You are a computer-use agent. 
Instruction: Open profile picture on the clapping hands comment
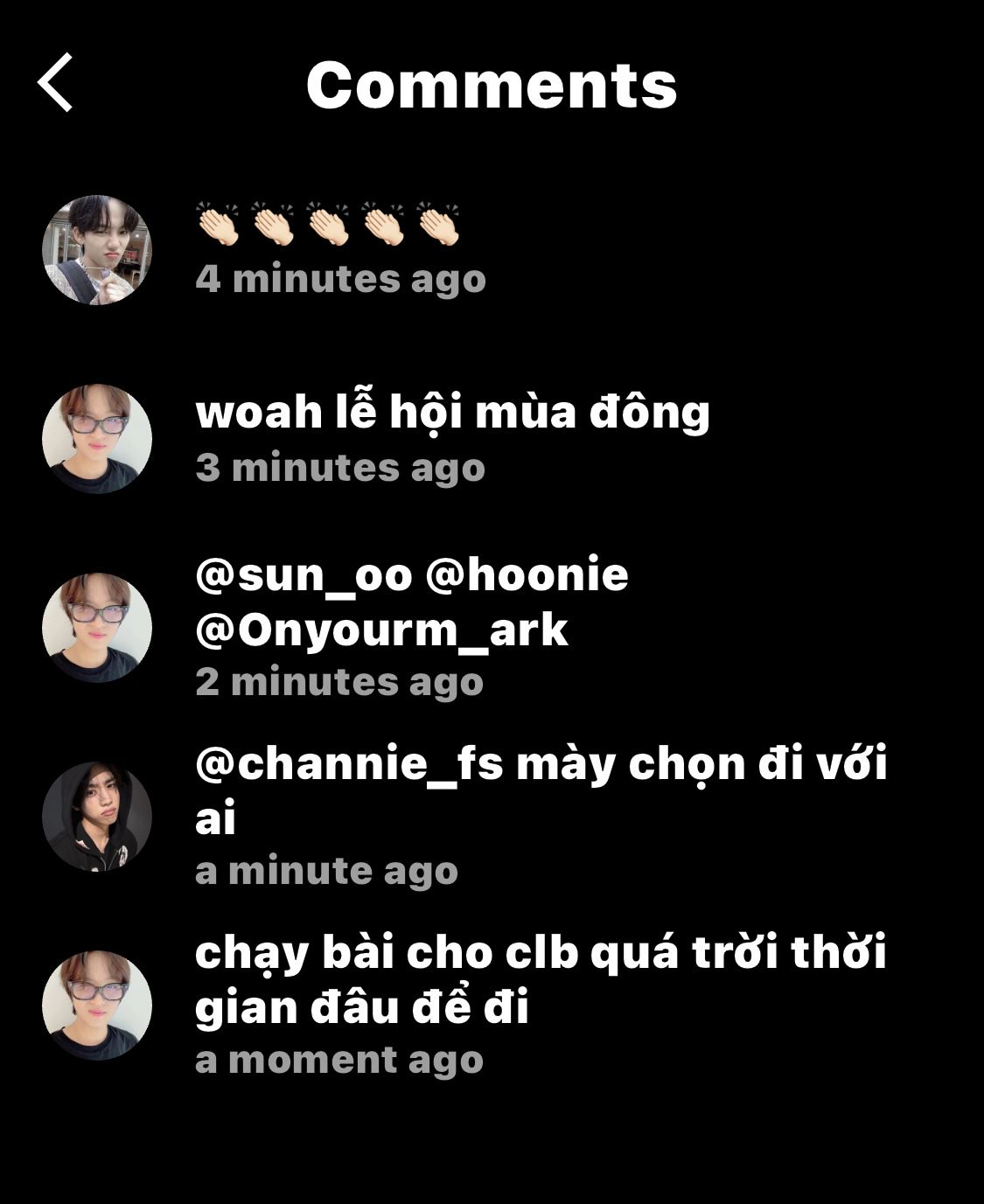click(97, 250)
